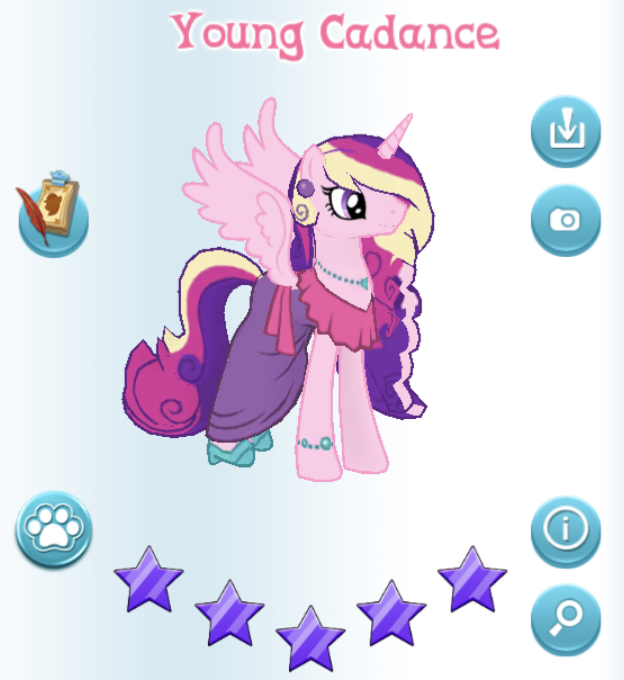Open the portrait book with quill
The width and height of the screenshot is (624, 680).
(x=53, y=215)
